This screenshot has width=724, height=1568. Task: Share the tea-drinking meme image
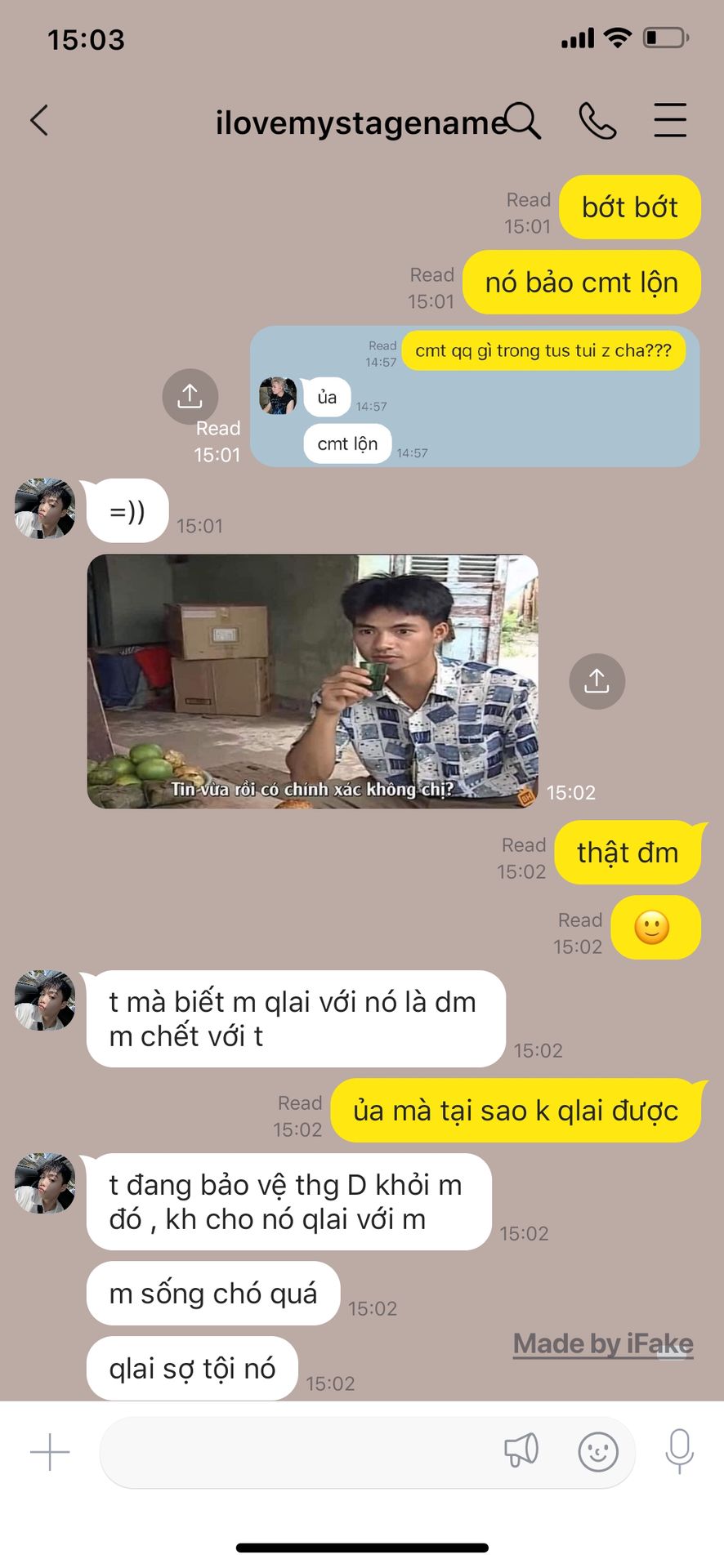coord(597,681)
